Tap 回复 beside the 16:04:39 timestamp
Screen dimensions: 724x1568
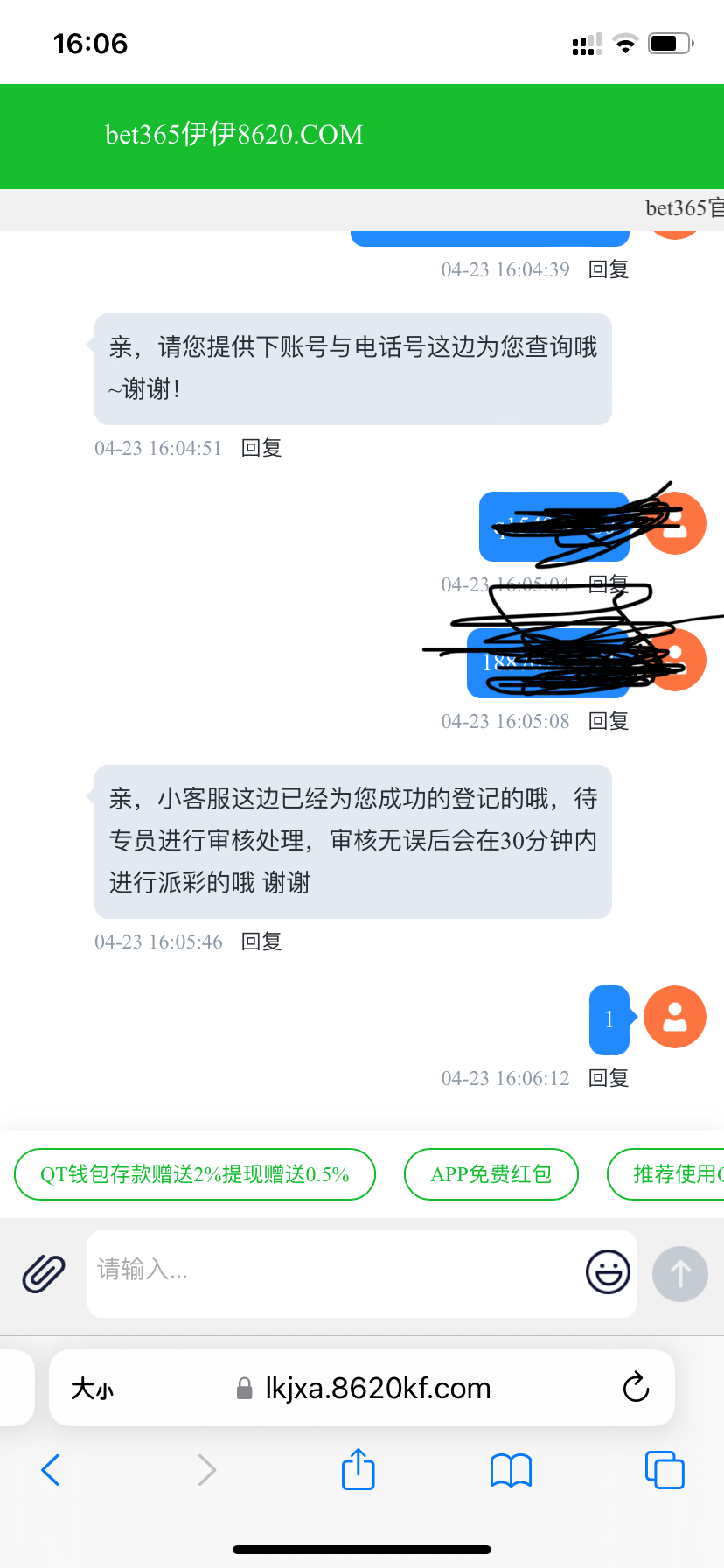pyautogui.click(x=609, y=269)
